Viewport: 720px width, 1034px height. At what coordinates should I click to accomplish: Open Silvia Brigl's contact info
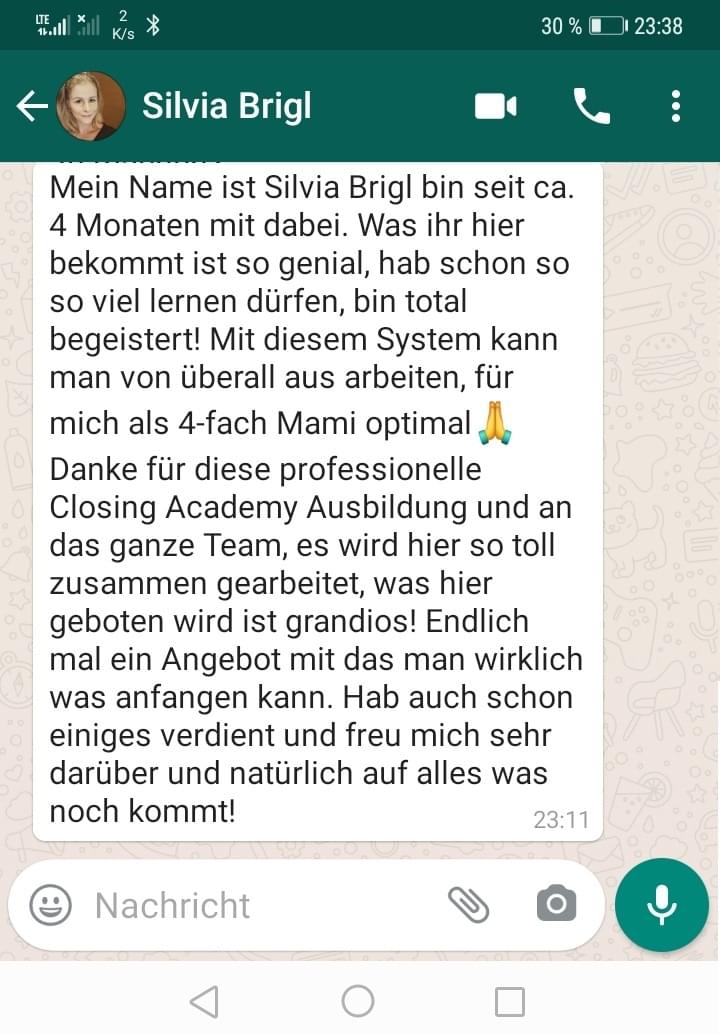tap(227, 106)
